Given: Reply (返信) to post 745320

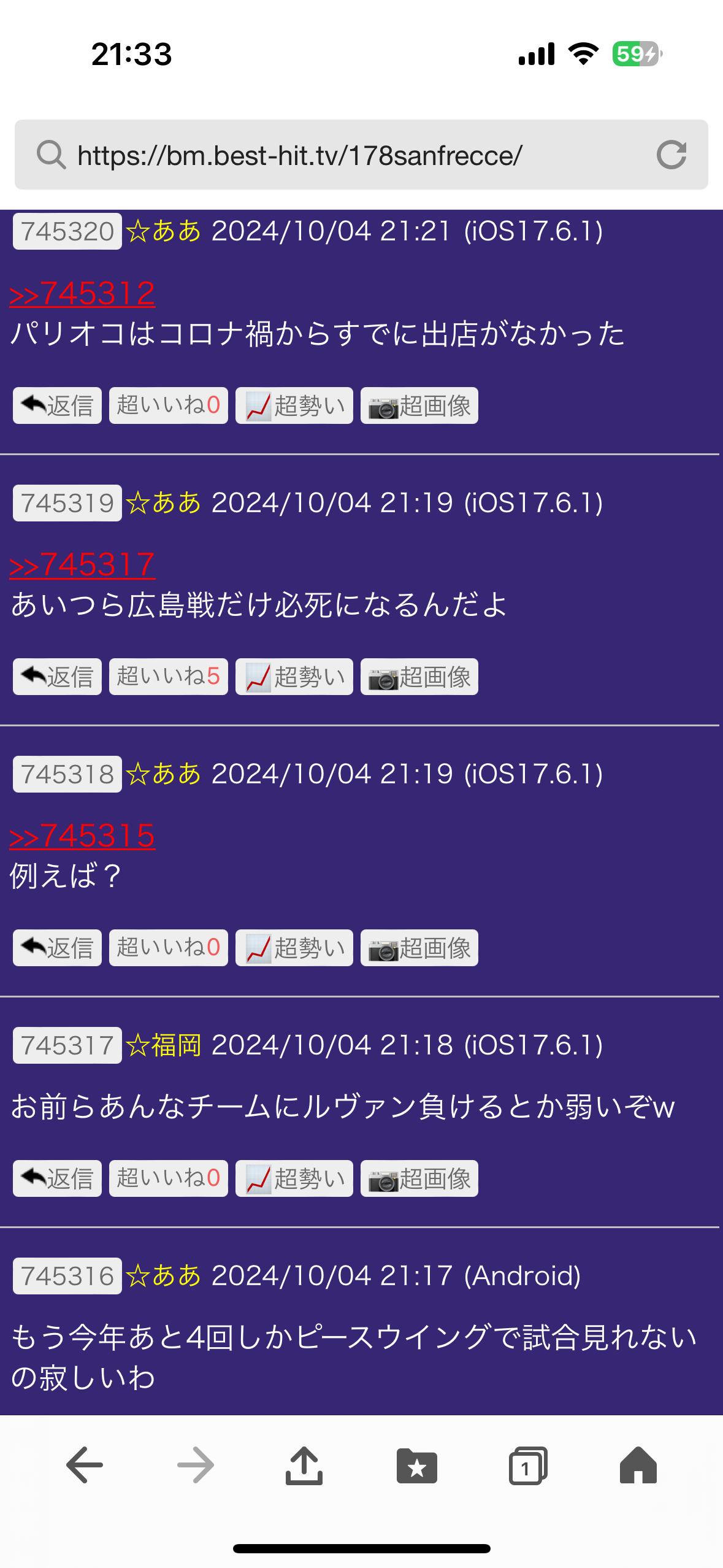Looking at the screenshot, I should point(57,405).
